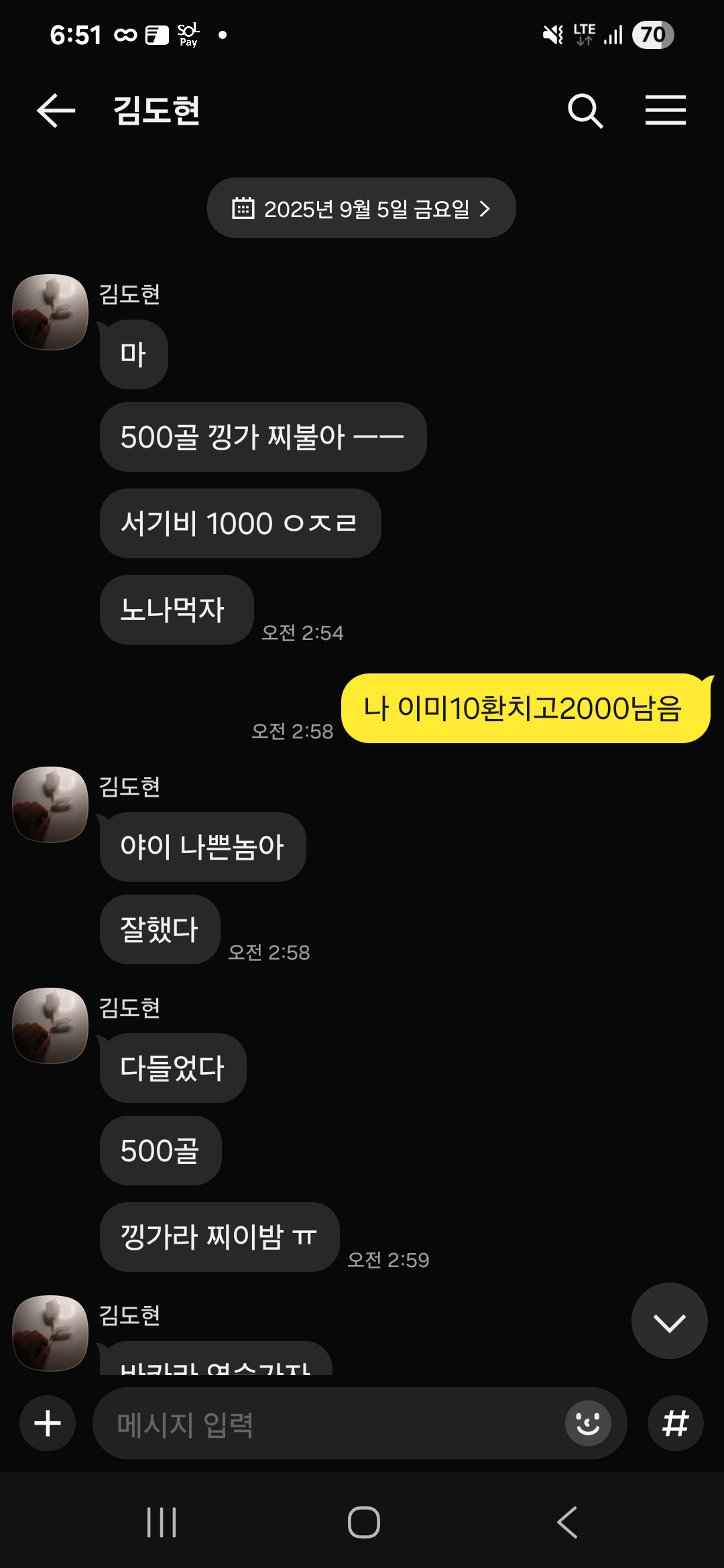
Task: Go back from 김도현 chat
Action: pos(56,111)
